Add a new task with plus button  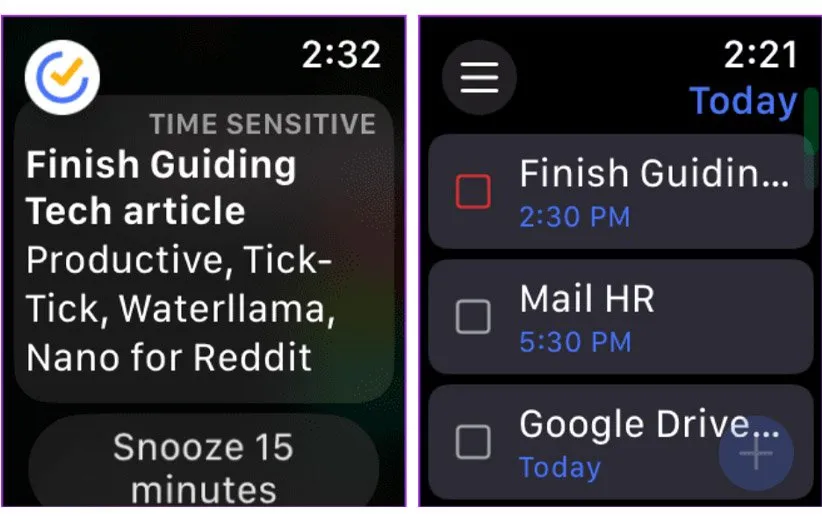(x=756, y=454)
